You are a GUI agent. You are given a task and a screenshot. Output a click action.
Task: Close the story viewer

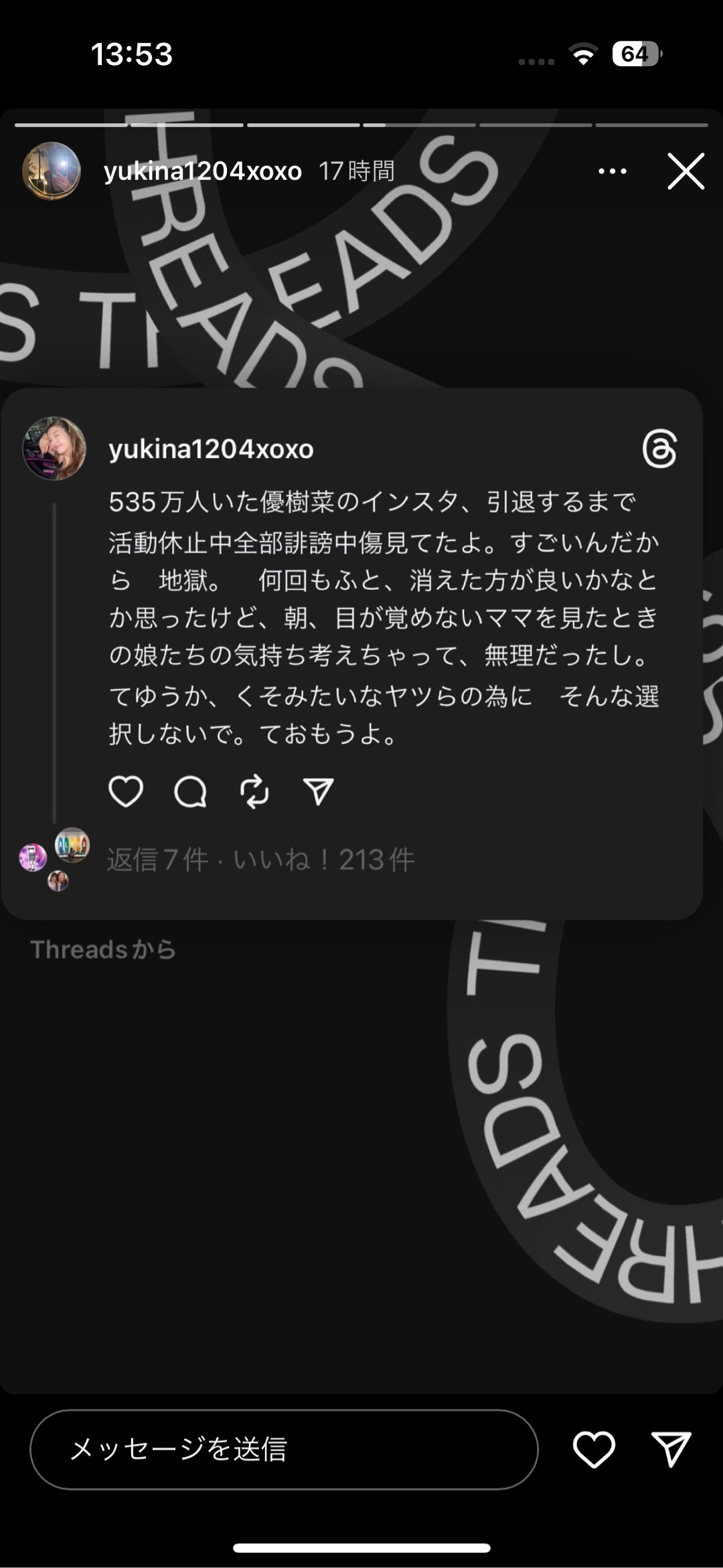tap(686, 171)
